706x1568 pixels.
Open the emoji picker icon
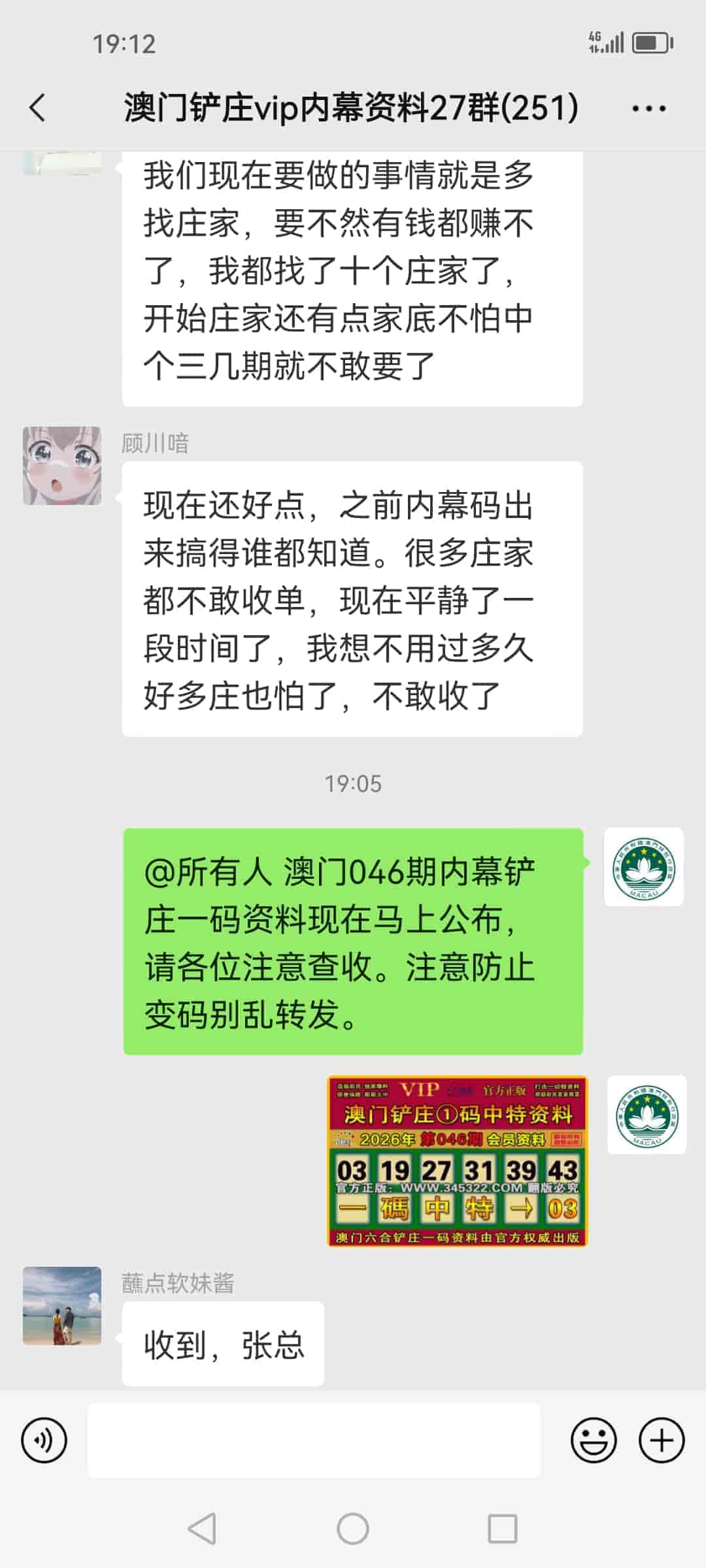point(592,1439)
